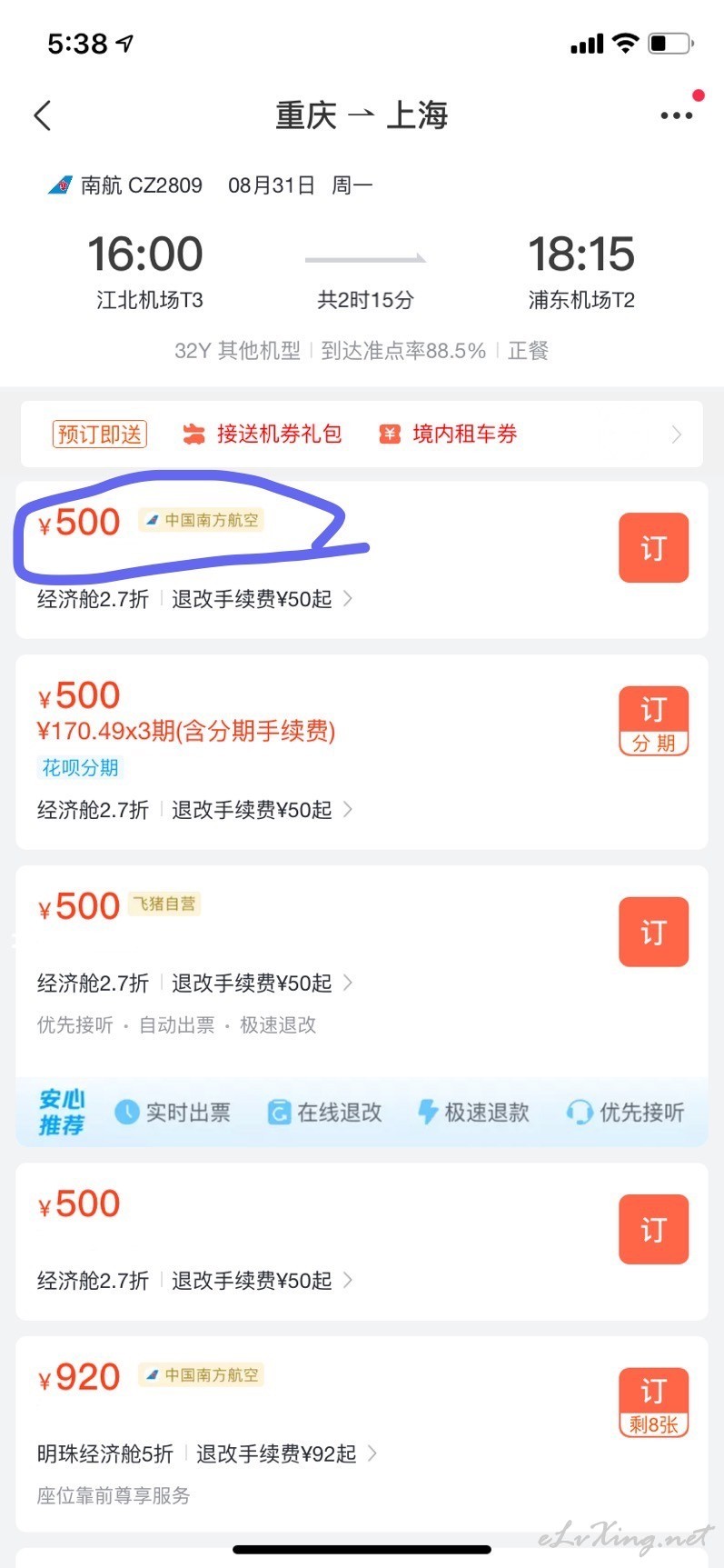Screen dimensions: 724x1568
Task: View refund rules for 中国南方航空 ¥500 fare
Action: pos(262,599)
